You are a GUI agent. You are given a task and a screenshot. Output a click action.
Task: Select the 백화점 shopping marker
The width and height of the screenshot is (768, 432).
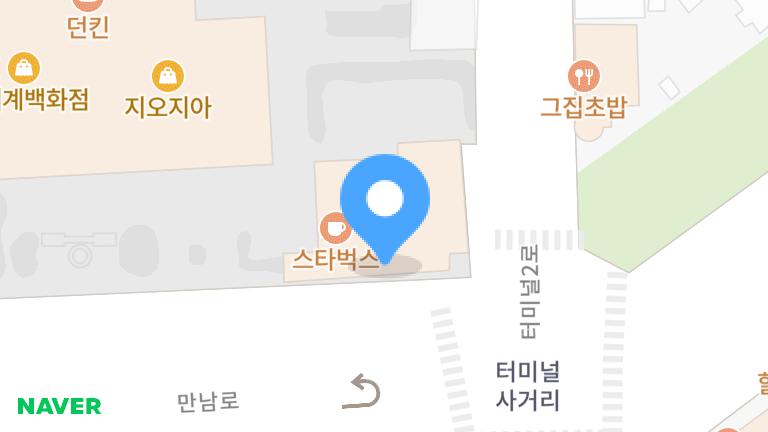point(24,68)
